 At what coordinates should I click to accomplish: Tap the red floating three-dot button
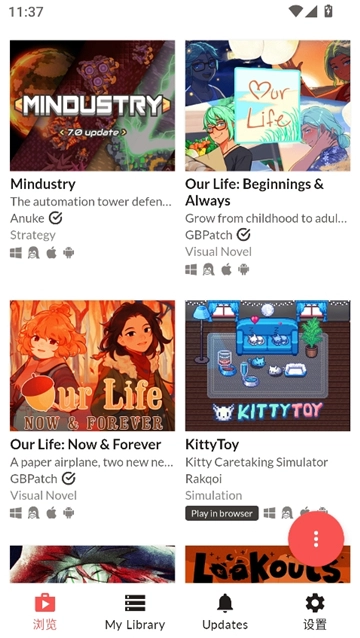click(x=316, y=539)
